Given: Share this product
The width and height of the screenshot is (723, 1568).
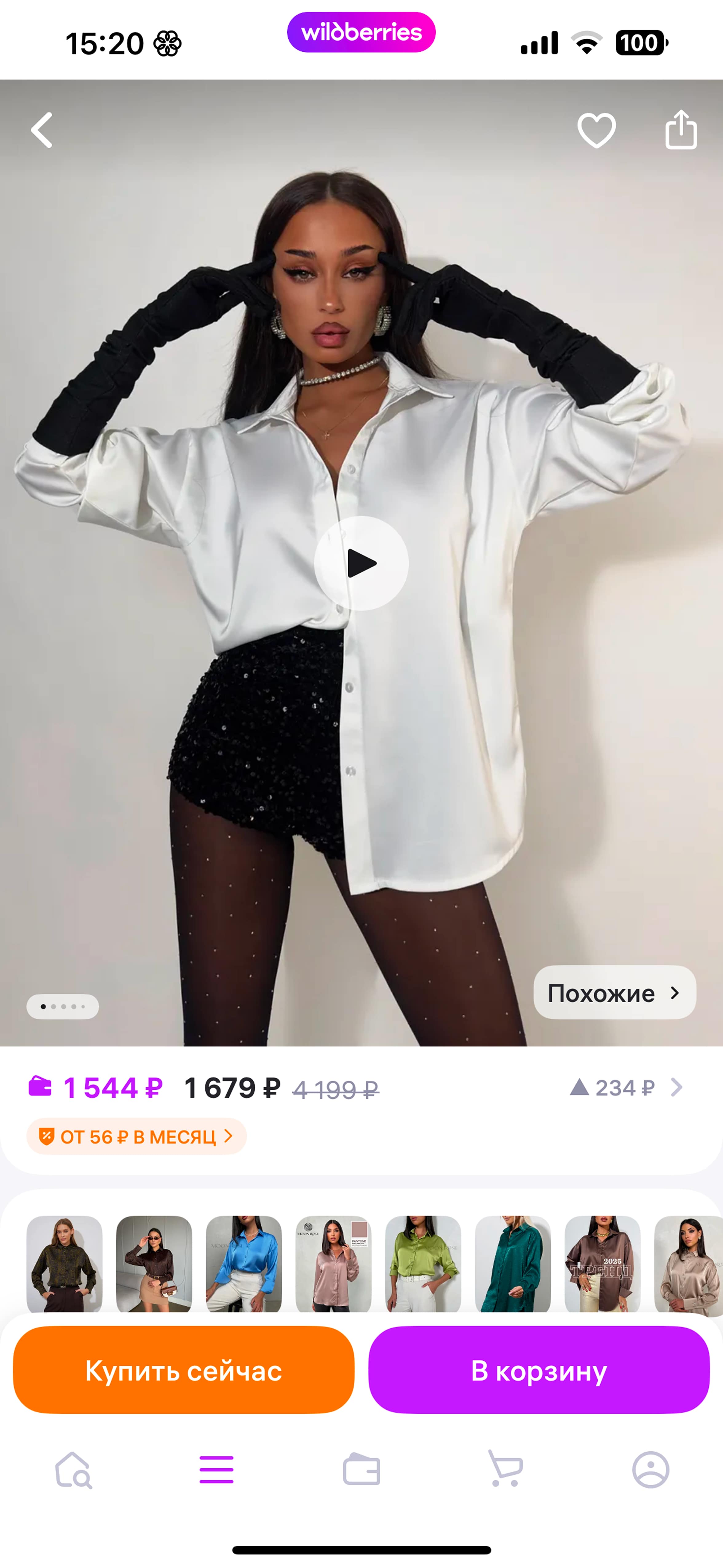Looking at the screenshot, I should [x=680, y=130].
